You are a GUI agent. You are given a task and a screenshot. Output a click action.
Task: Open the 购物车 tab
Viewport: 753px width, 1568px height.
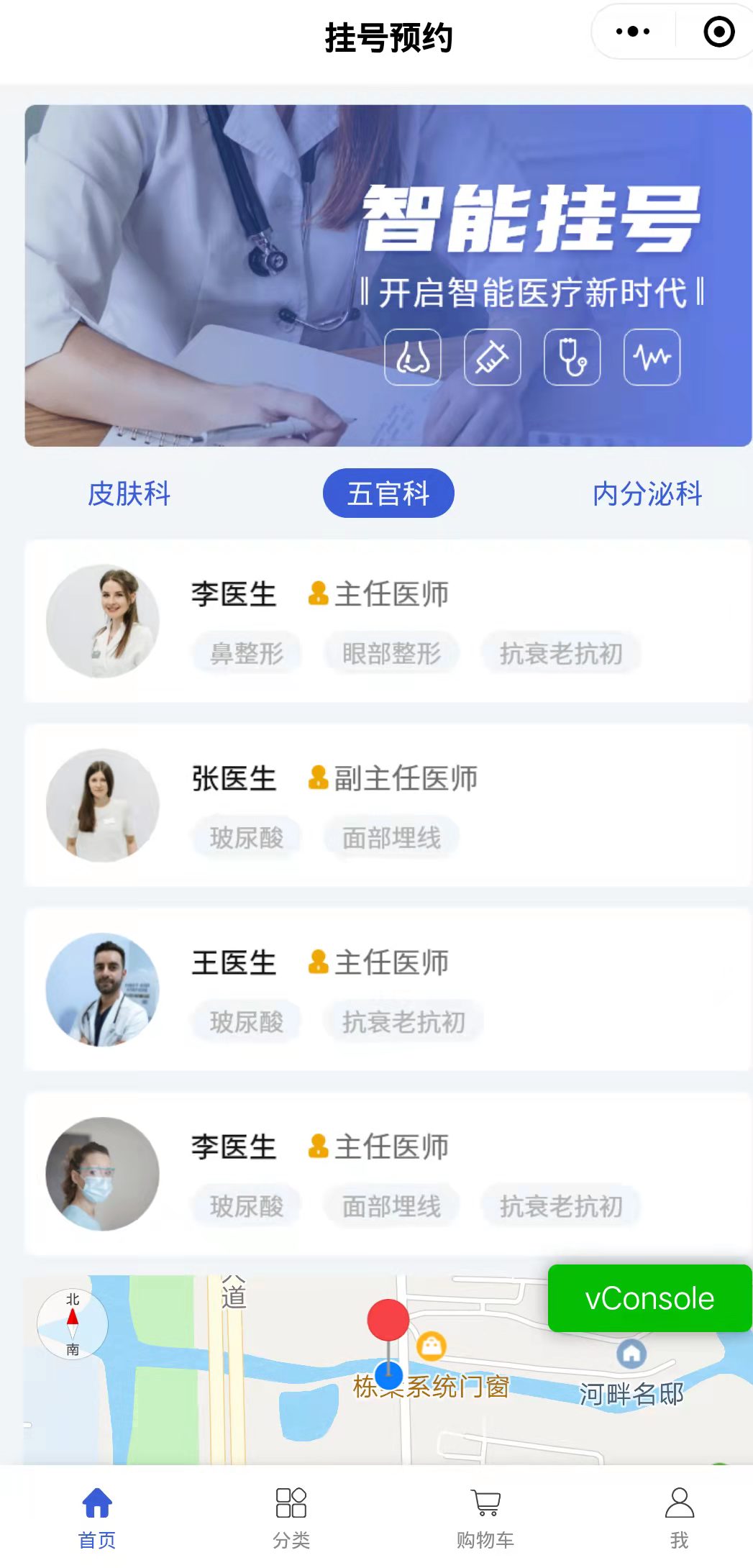pos(485,1518)
